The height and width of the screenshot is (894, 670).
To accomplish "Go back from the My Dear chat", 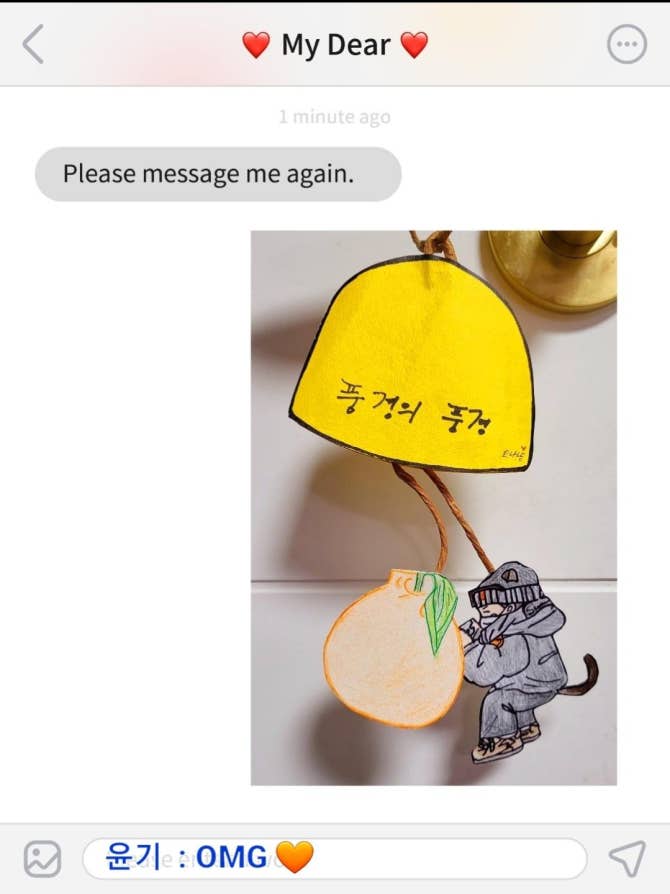I will [33, 44].
